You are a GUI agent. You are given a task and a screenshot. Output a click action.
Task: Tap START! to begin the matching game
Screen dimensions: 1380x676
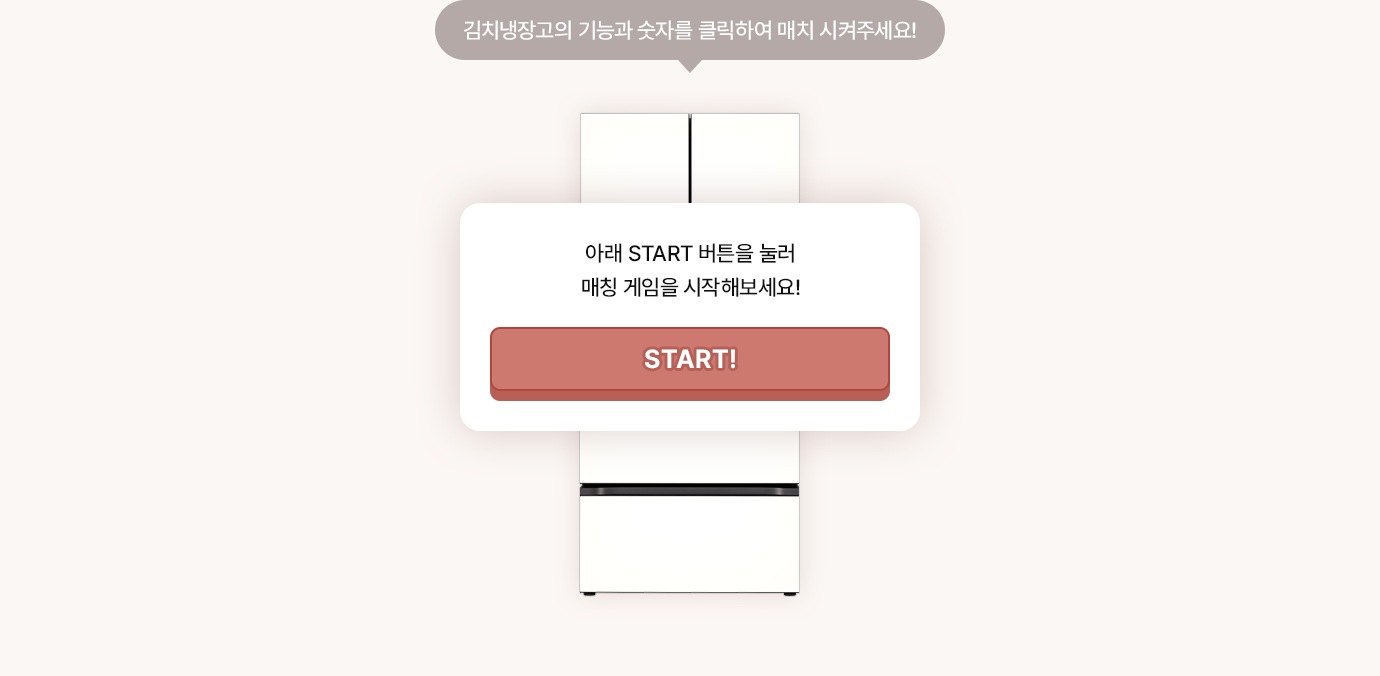[689, 360]
